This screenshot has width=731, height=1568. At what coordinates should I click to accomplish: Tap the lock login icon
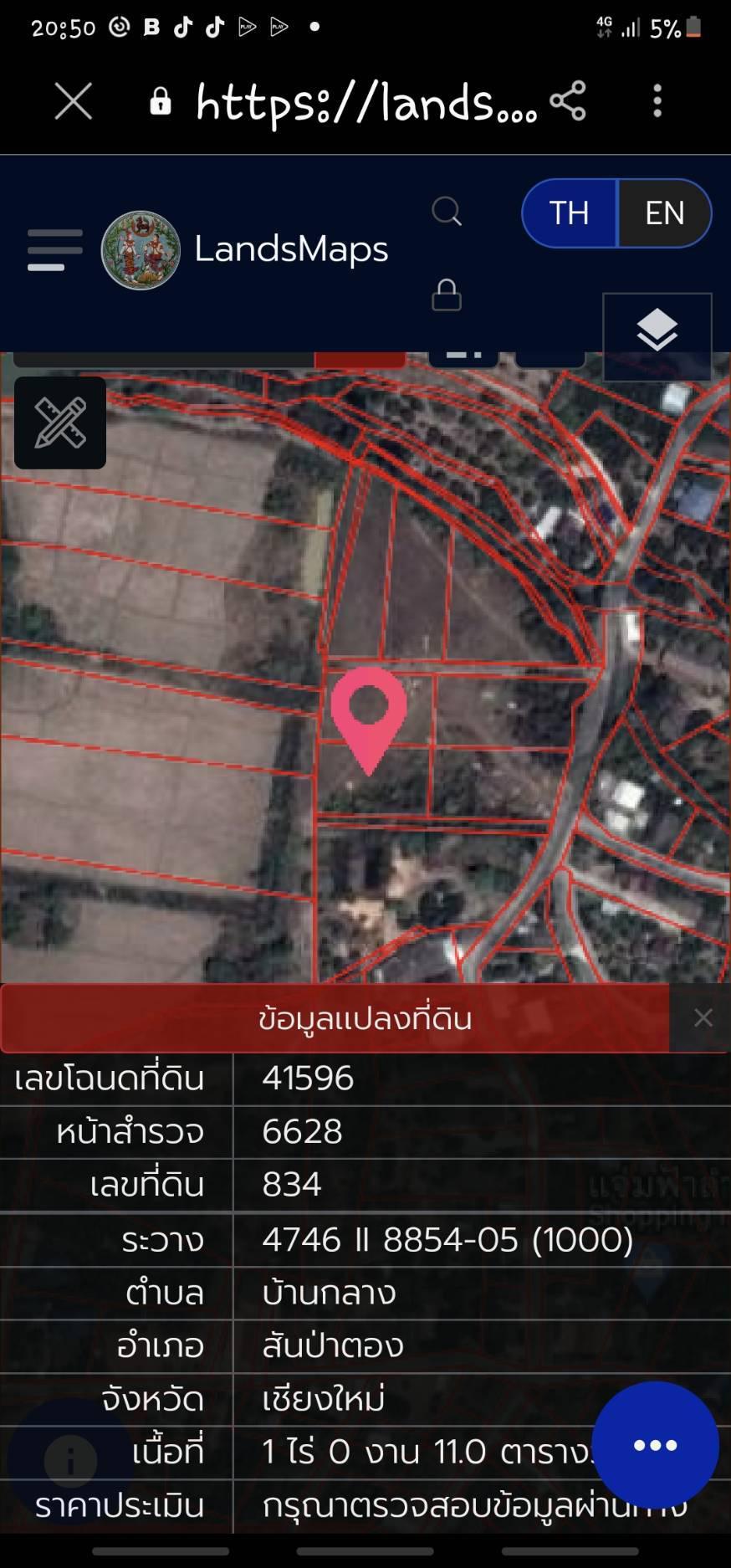pyautogui.click(x=447, y=295)
